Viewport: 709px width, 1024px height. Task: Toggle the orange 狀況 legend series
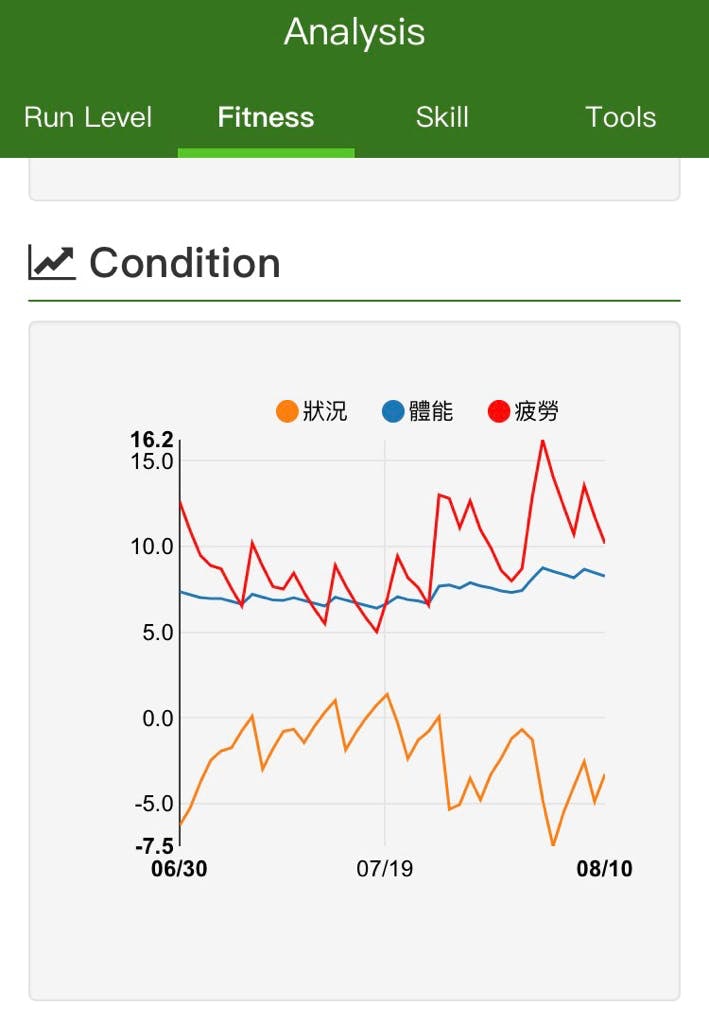(311, 411)
